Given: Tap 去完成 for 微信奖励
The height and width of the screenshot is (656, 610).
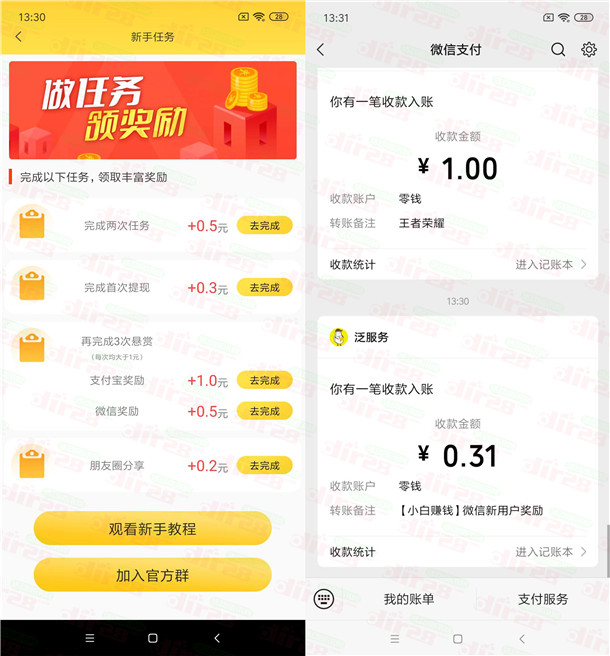Looking at the screenshot, I should click(x=264, y=411).
